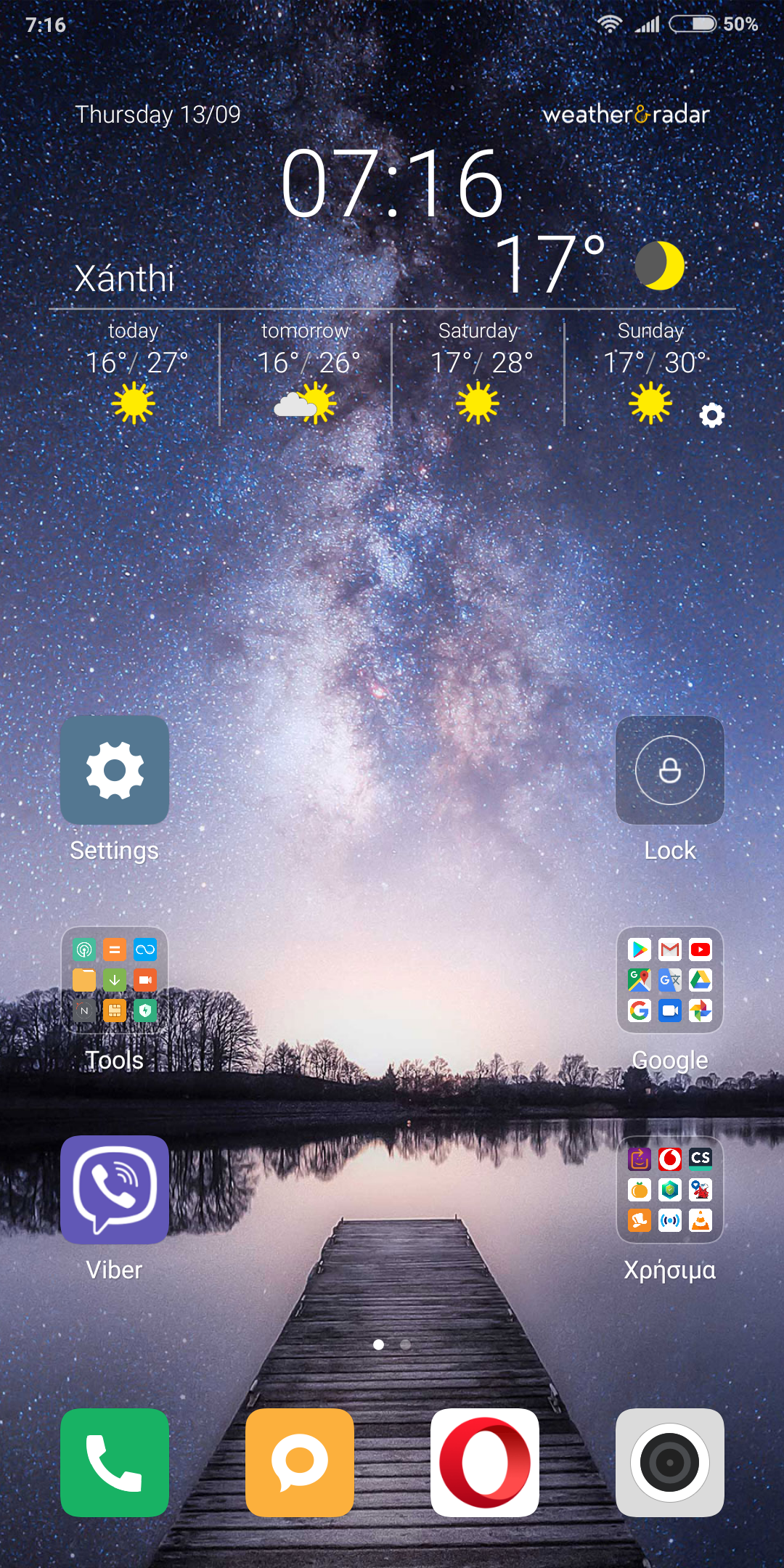Open the weather widget settings gear
This screenshot has width=784, height=1568.
click(711, 415)
